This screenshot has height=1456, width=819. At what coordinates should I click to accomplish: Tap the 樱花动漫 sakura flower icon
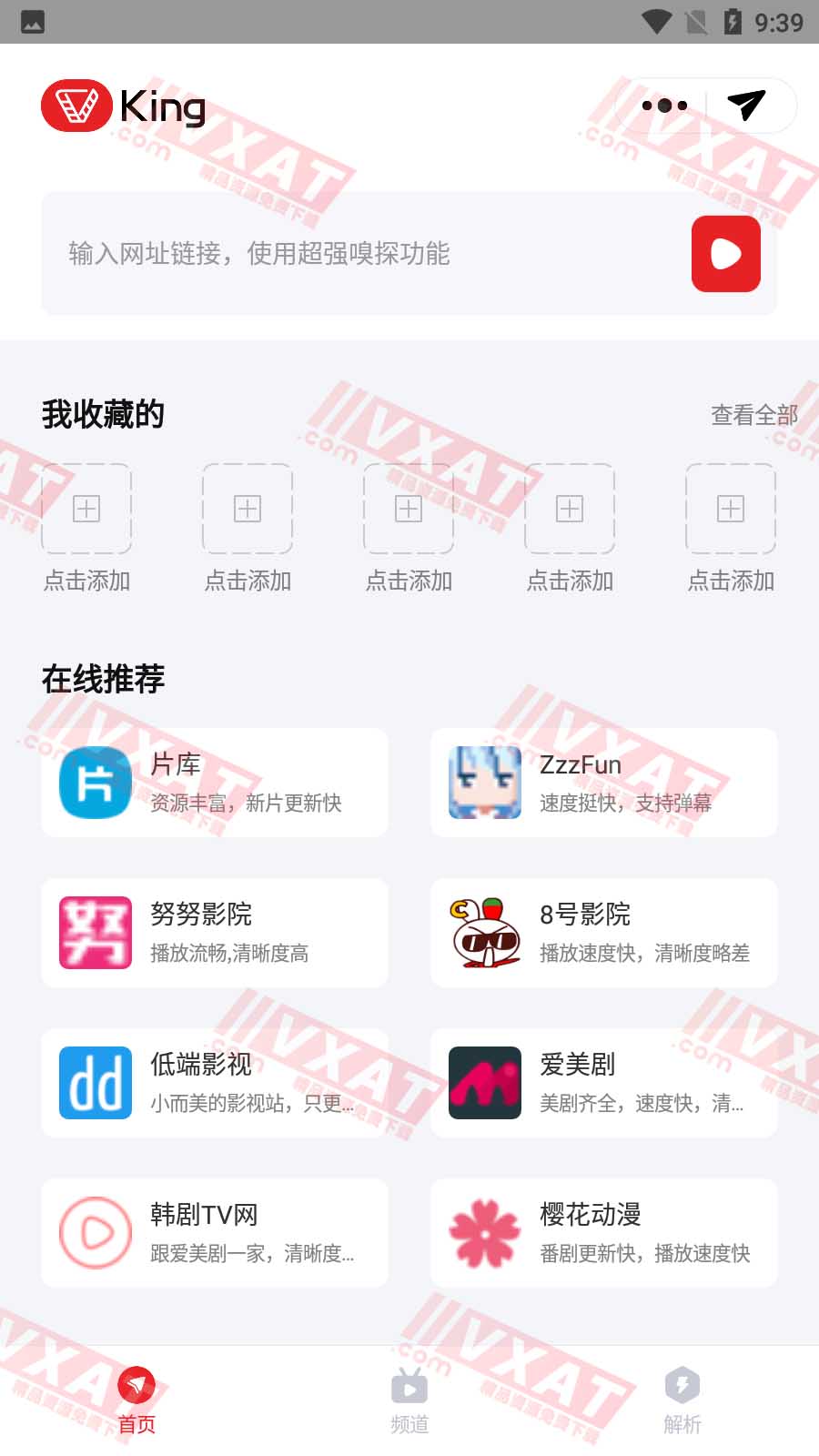click(484, 1232)
